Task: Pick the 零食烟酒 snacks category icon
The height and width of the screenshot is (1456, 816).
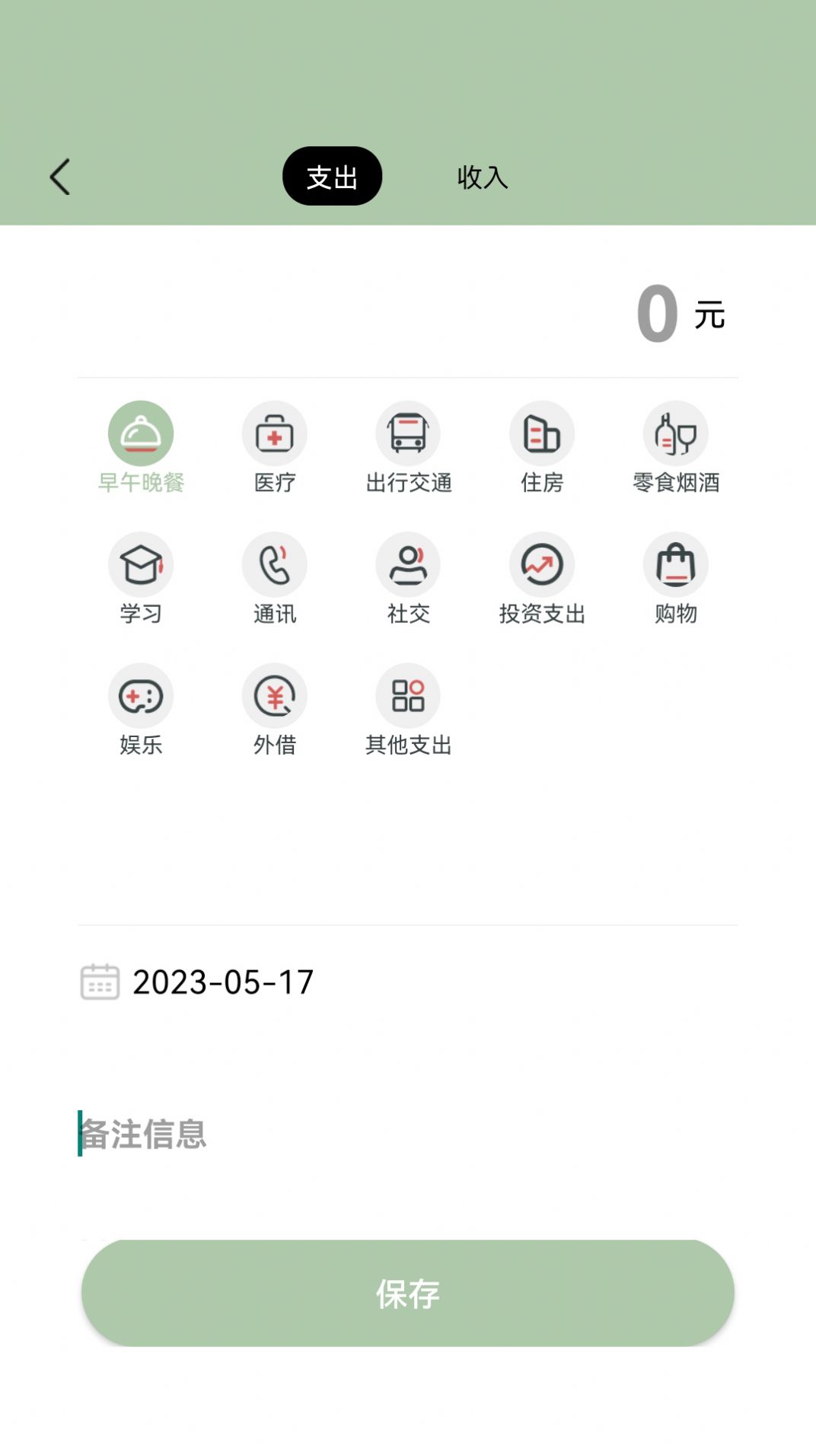Action: [x=676, y=433]
